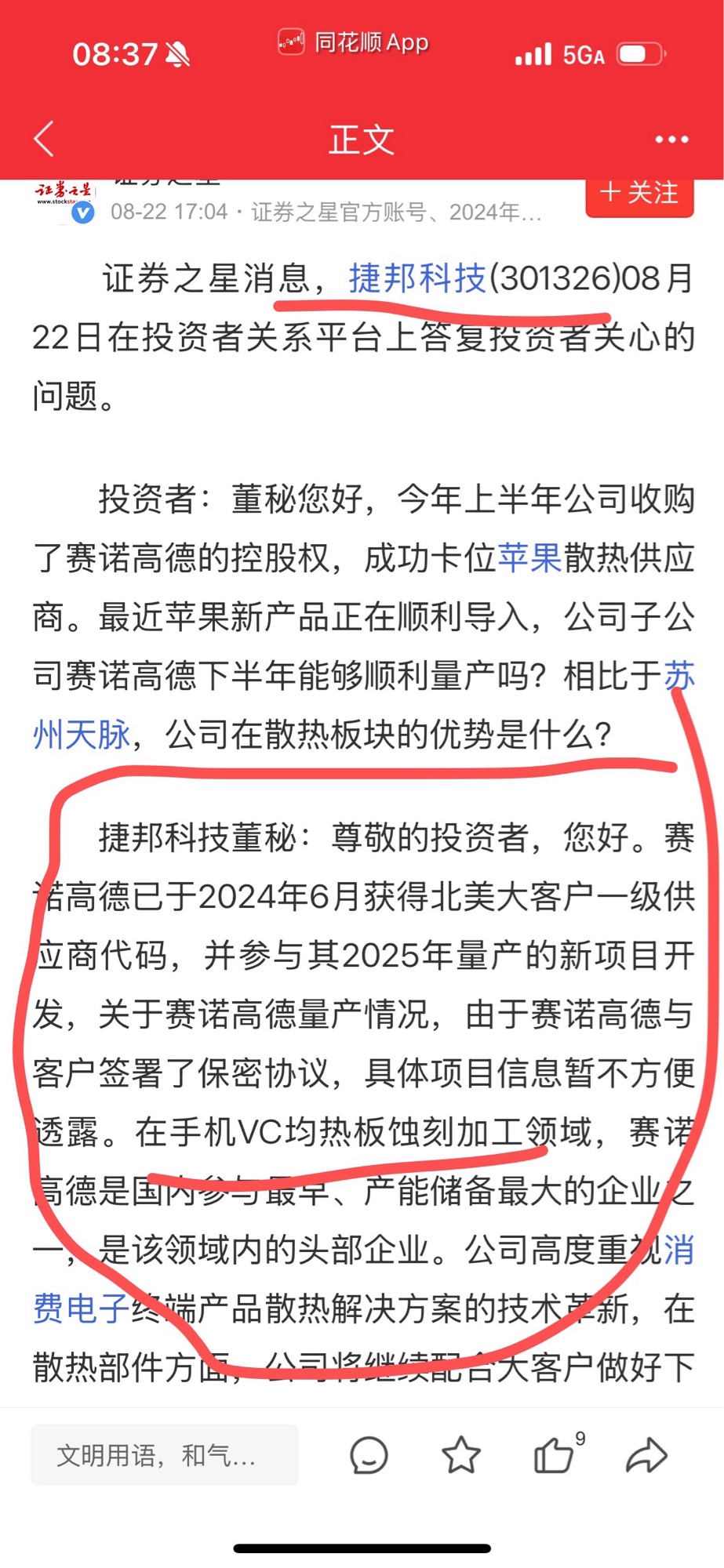724x1568 pixels.
Task: View comments via the speech bubble icon
Action: 369,1456
